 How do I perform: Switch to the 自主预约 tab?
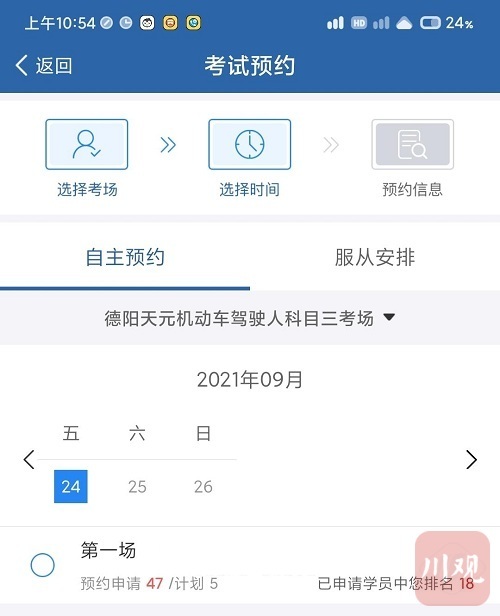(125, 258)
